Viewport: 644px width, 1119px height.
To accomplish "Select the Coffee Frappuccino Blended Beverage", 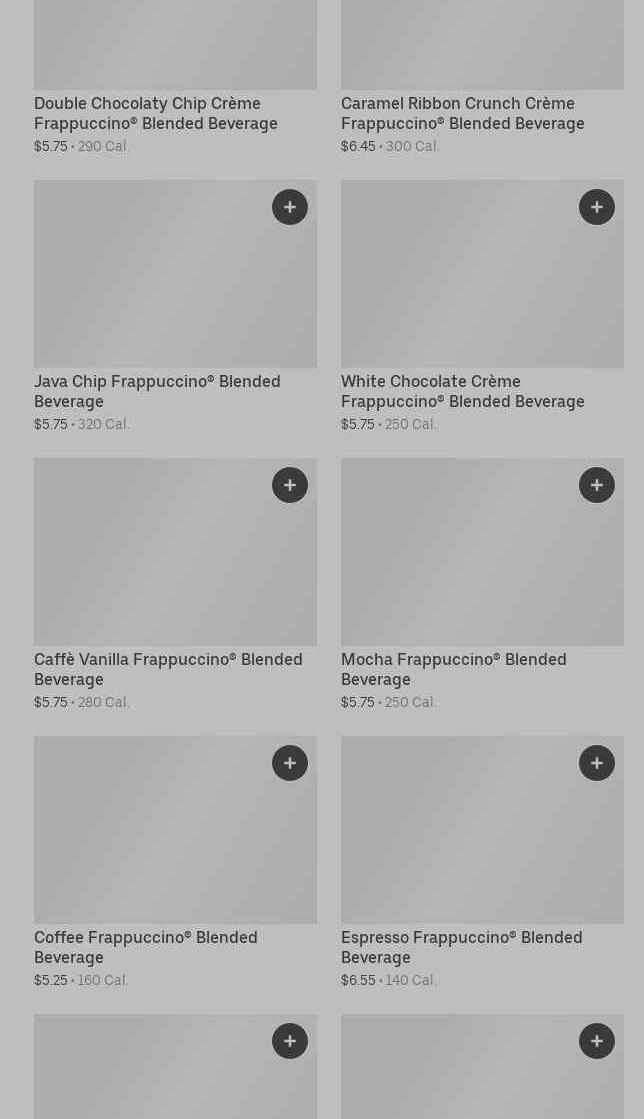I will pyautogui.click(x=146, y=947).
